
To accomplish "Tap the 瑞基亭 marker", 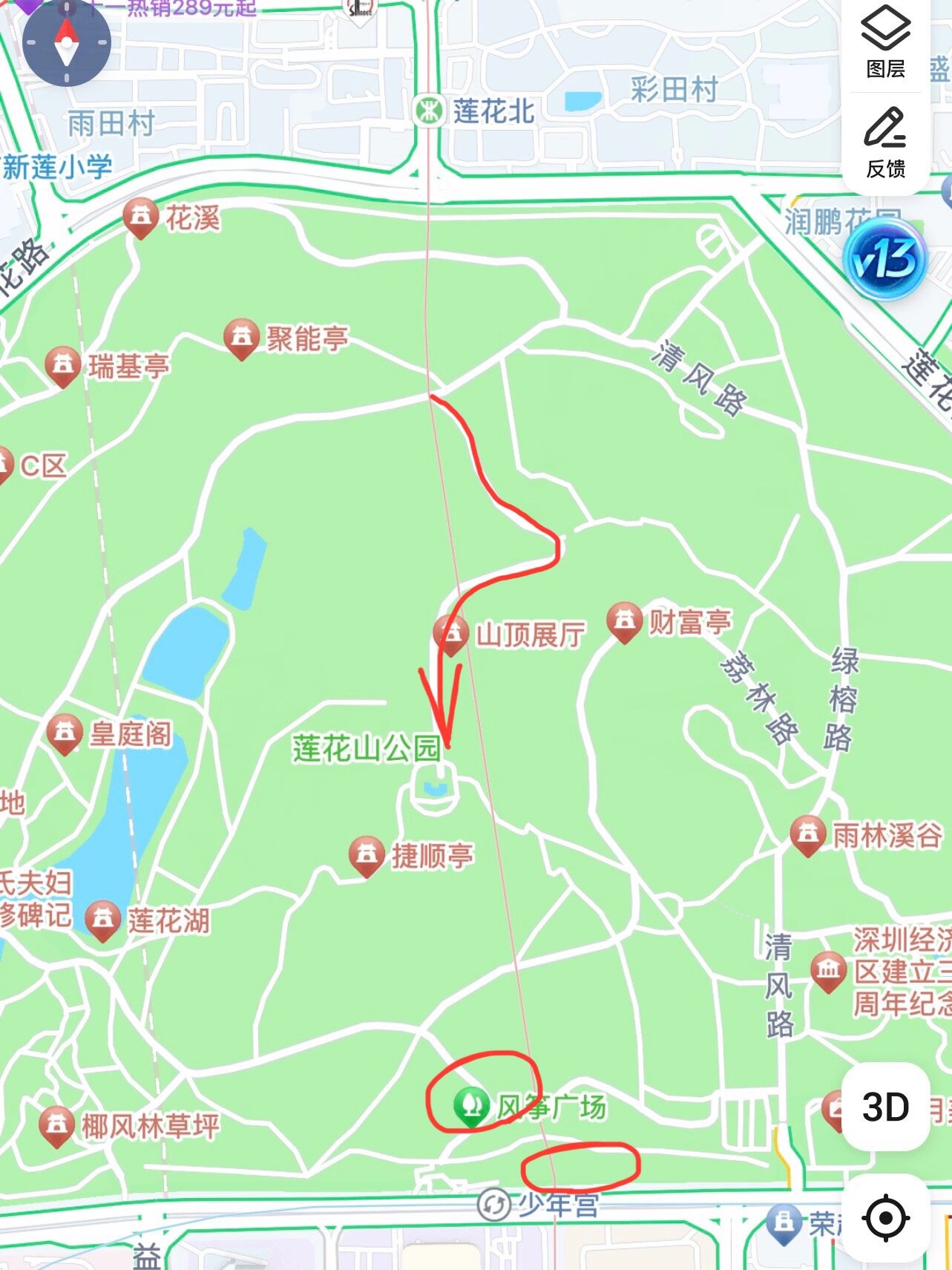I will tap(64, 363).
